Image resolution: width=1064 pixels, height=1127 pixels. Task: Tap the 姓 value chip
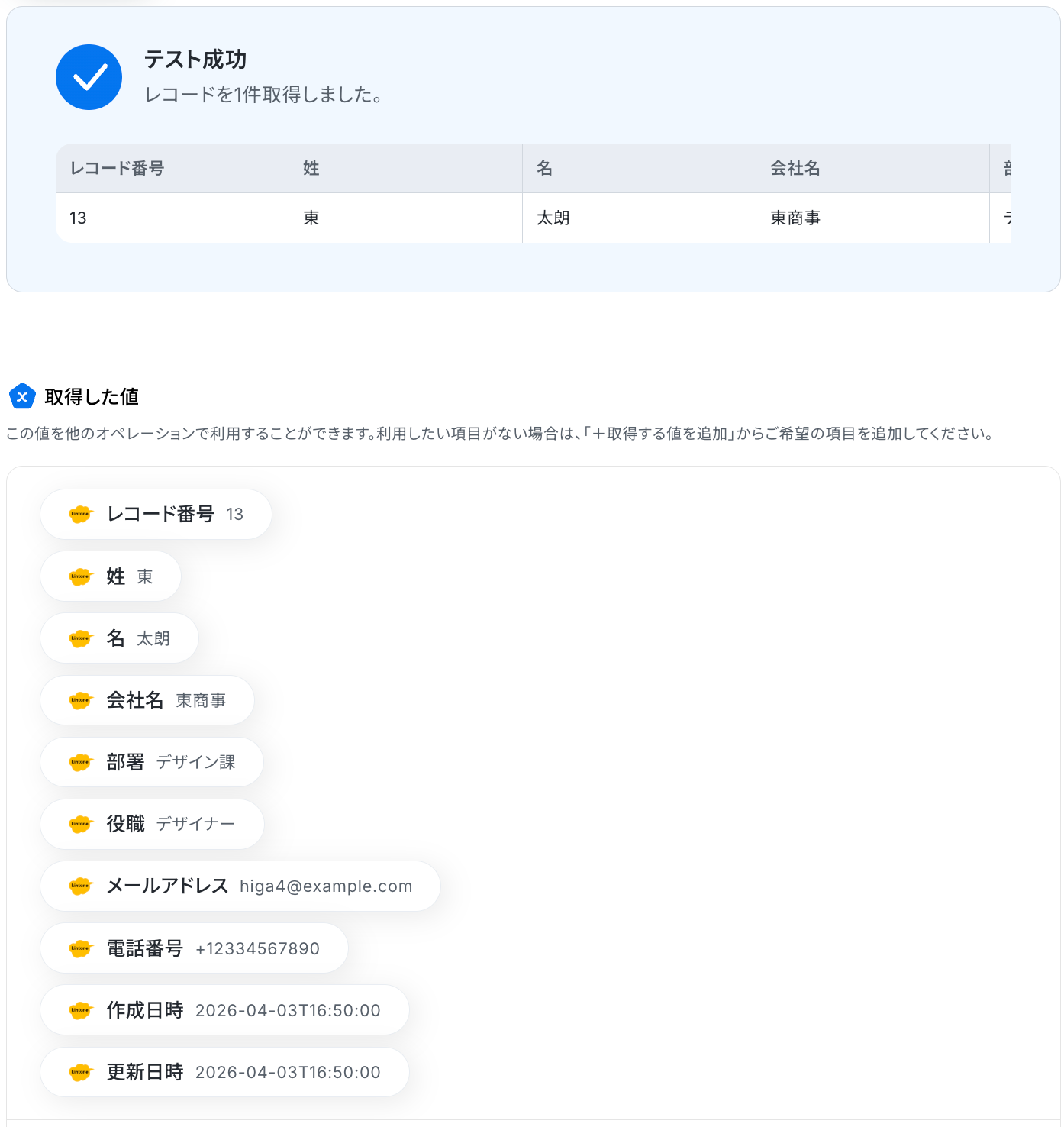click(111, 576)
